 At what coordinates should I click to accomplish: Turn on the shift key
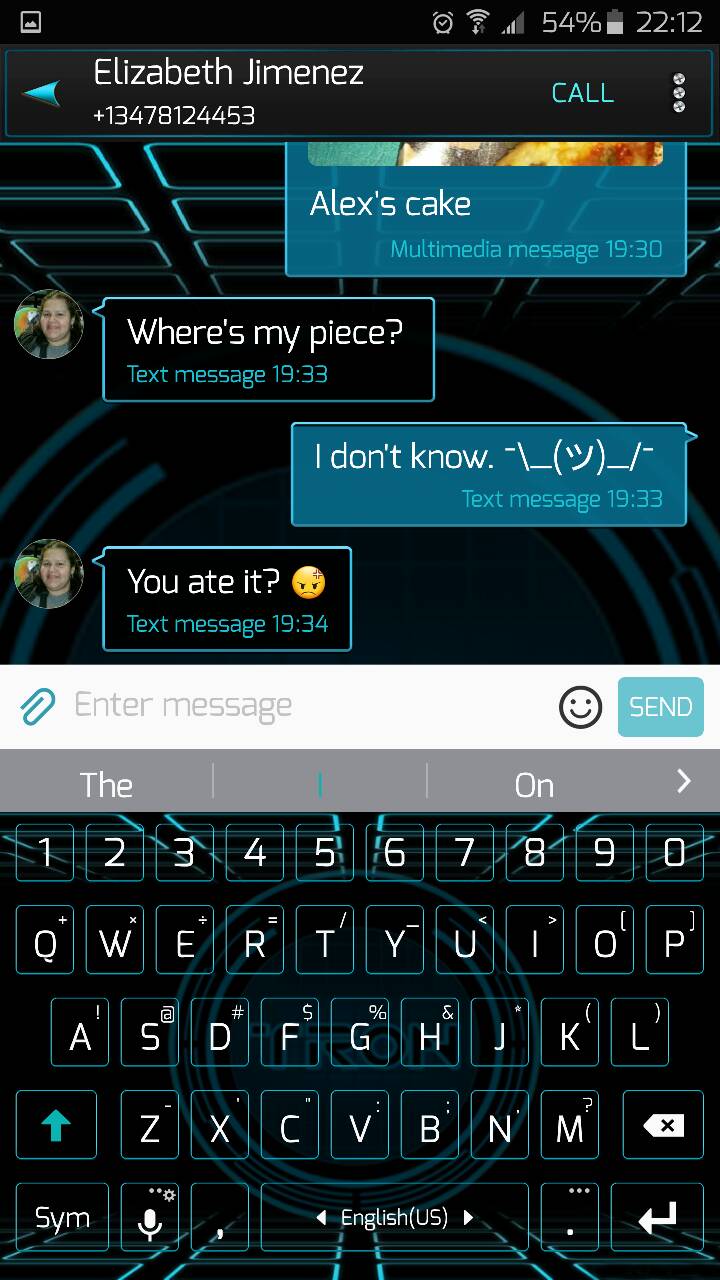point(56,1125)
